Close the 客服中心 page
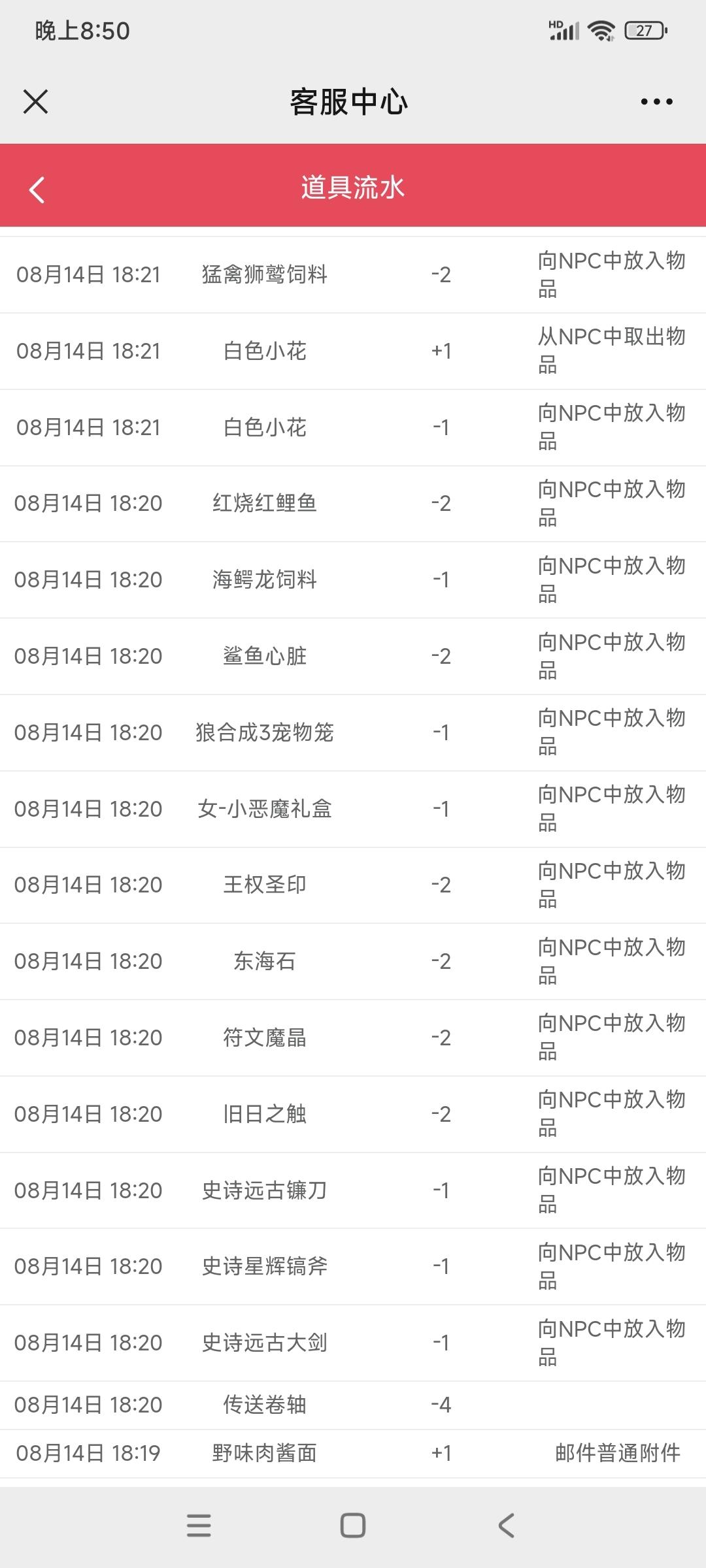 (x=35, y=102)
